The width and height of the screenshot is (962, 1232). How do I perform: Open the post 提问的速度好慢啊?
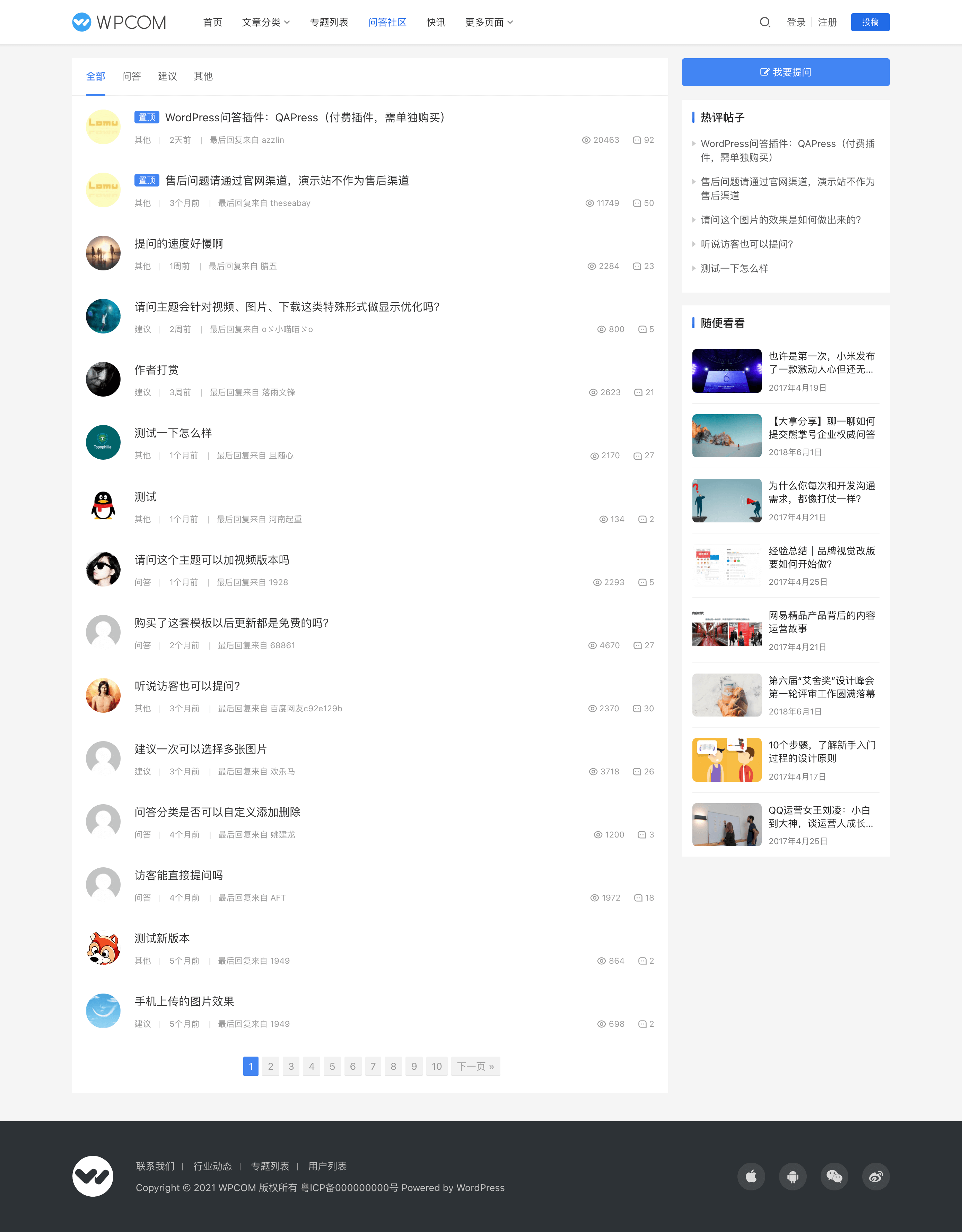[x=179, y=244]
